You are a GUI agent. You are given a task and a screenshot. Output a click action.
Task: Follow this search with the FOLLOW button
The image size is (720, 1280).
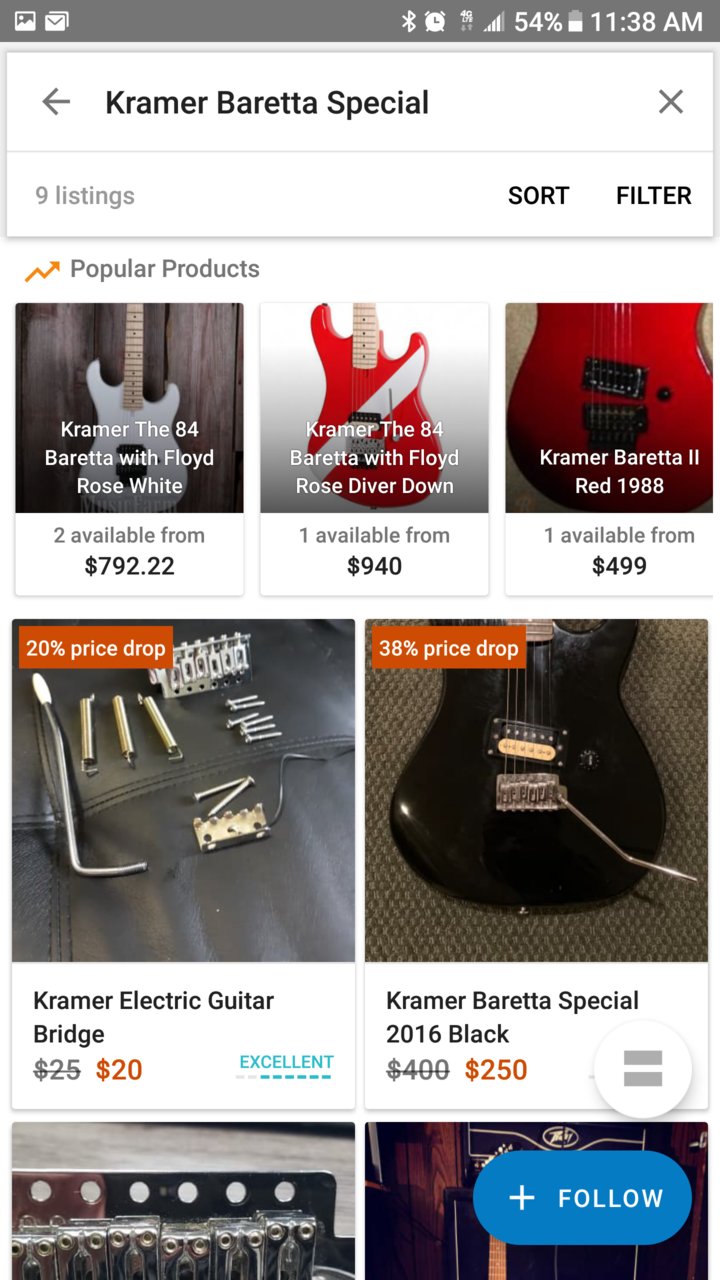point(583,1198)
